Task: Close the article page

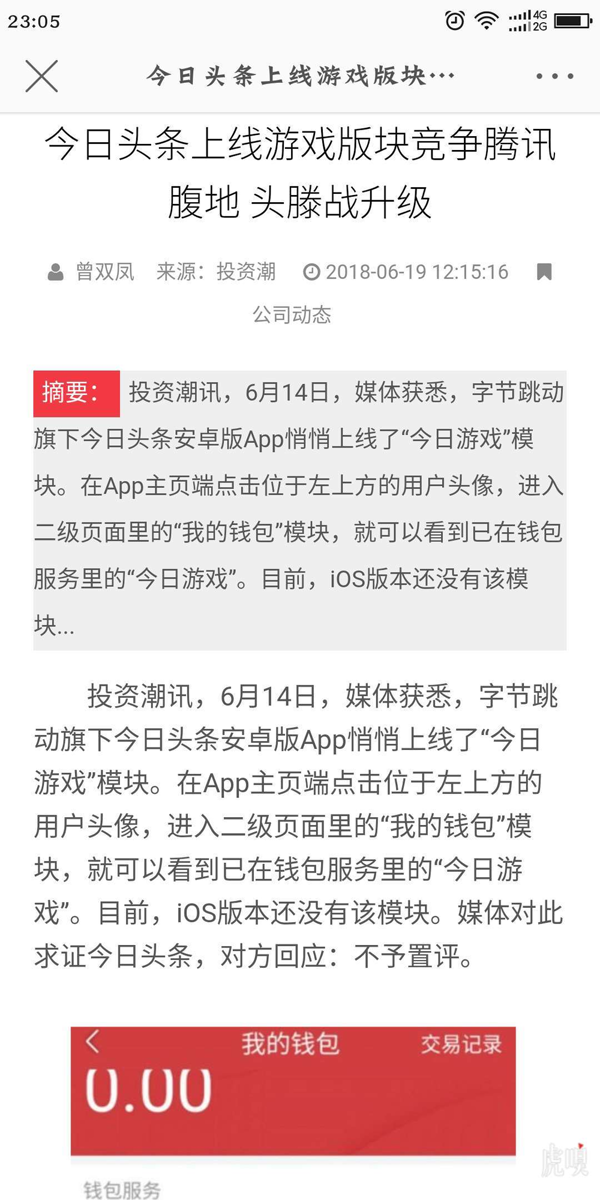Action: (x=41, y=76)
